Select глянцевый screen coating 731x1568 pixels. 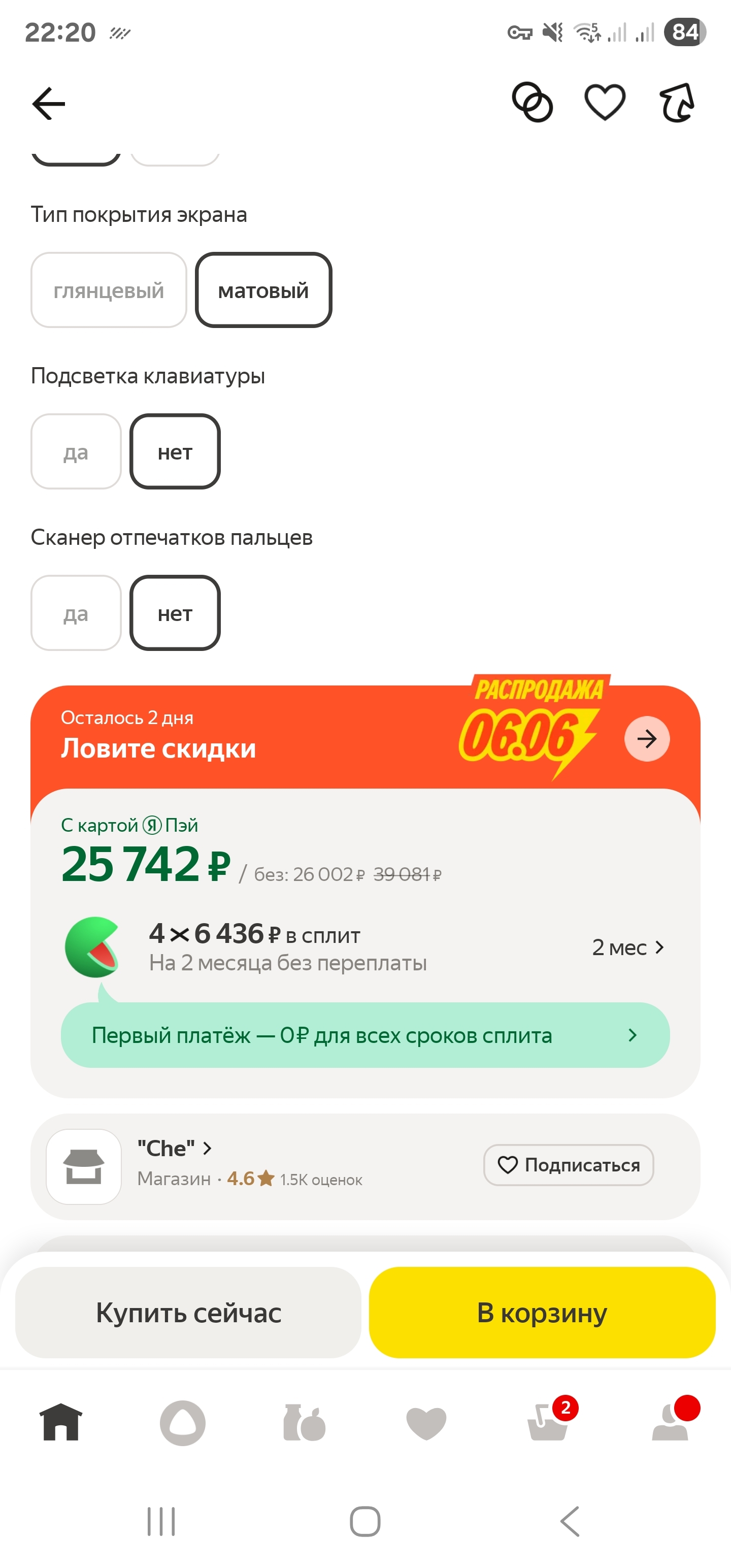(108, 290)
